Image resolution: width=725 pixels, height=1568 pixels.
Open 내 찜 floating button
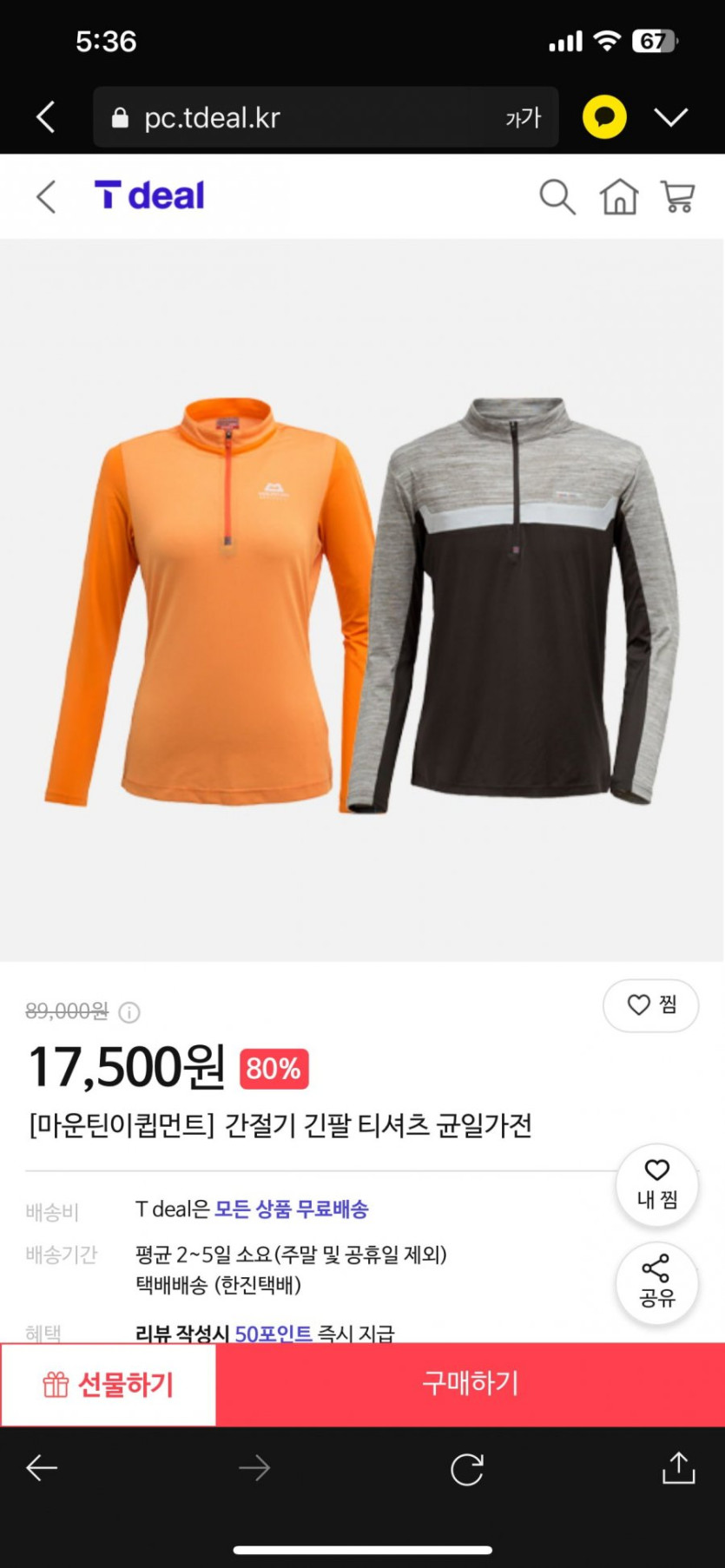click(x=657, y=1185)
